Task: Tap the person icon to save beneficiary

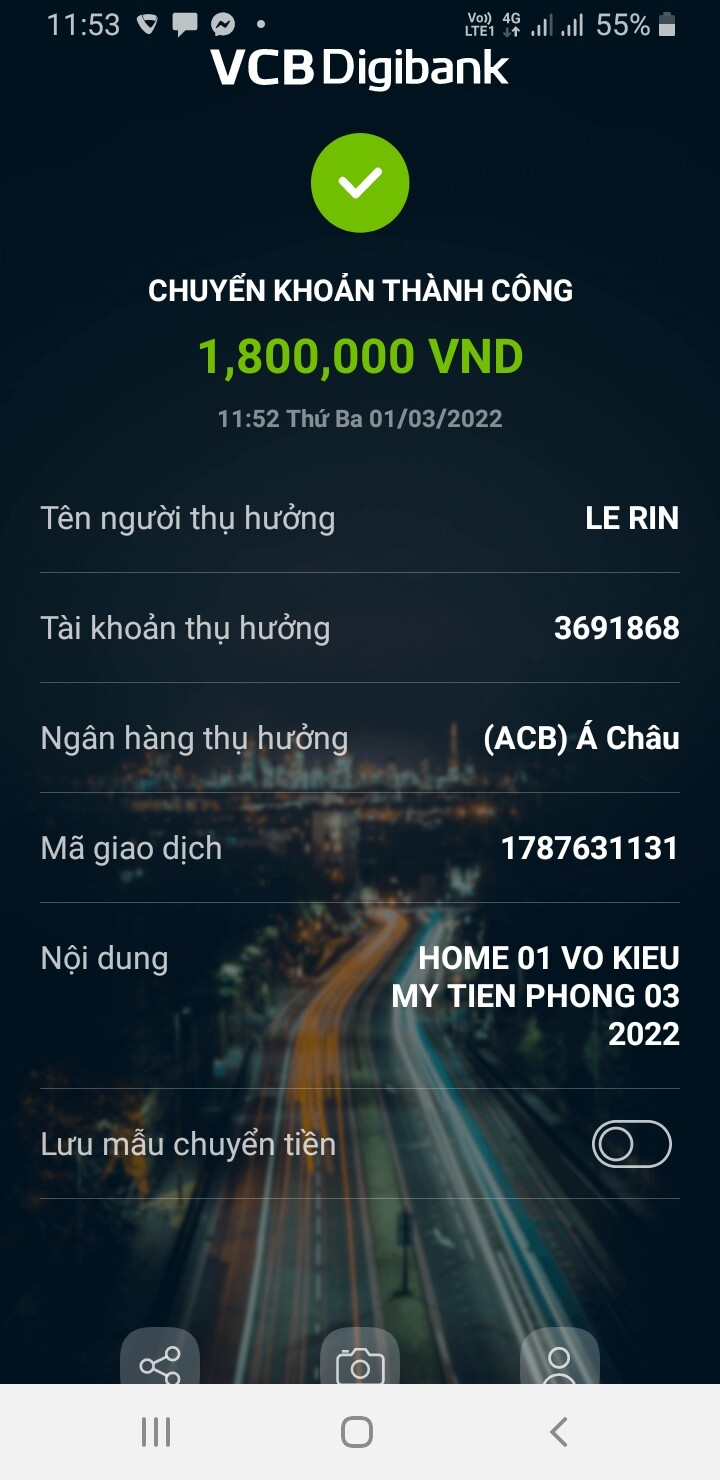Action: pos(559,1360)
